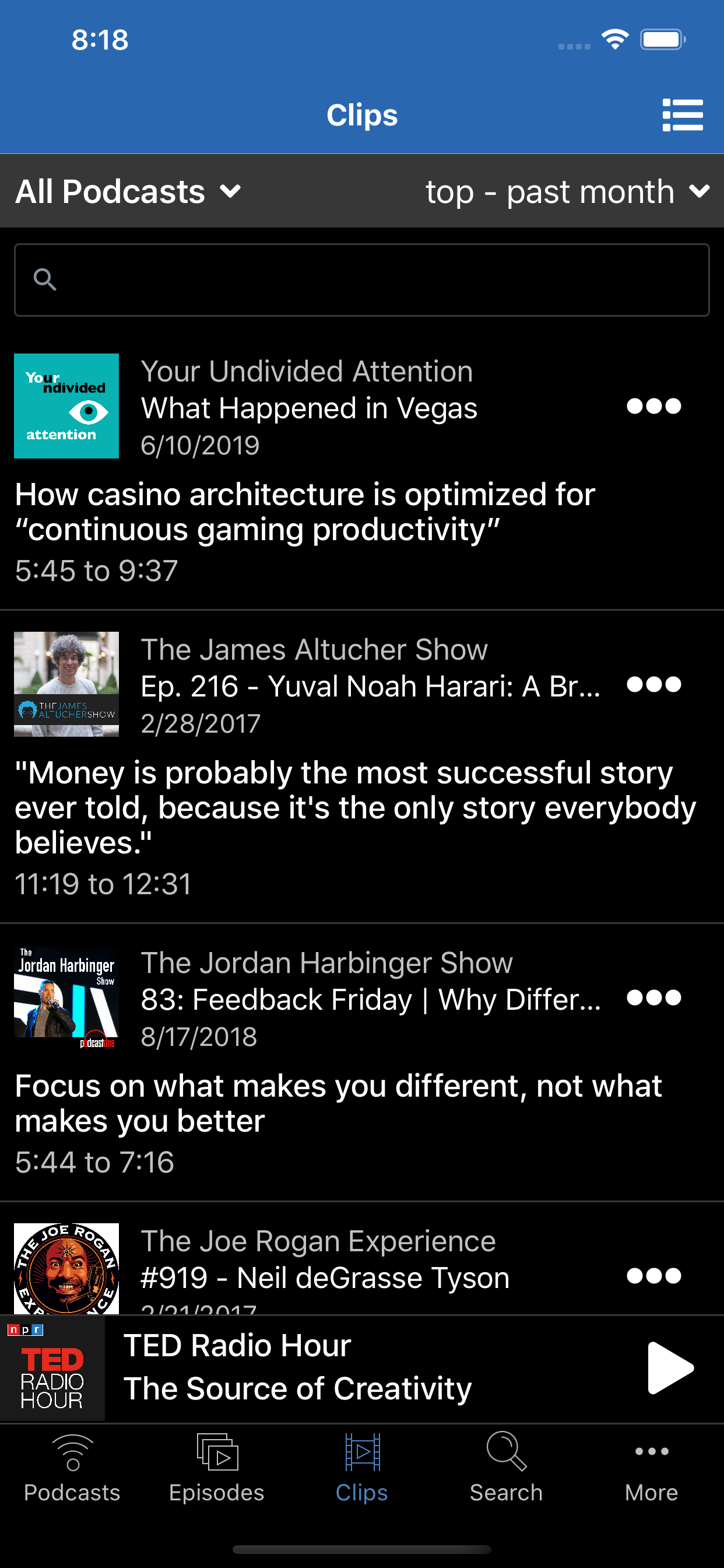Play The Source of Creativity episode
The image size is (724, 1568).
[668, 1368]
